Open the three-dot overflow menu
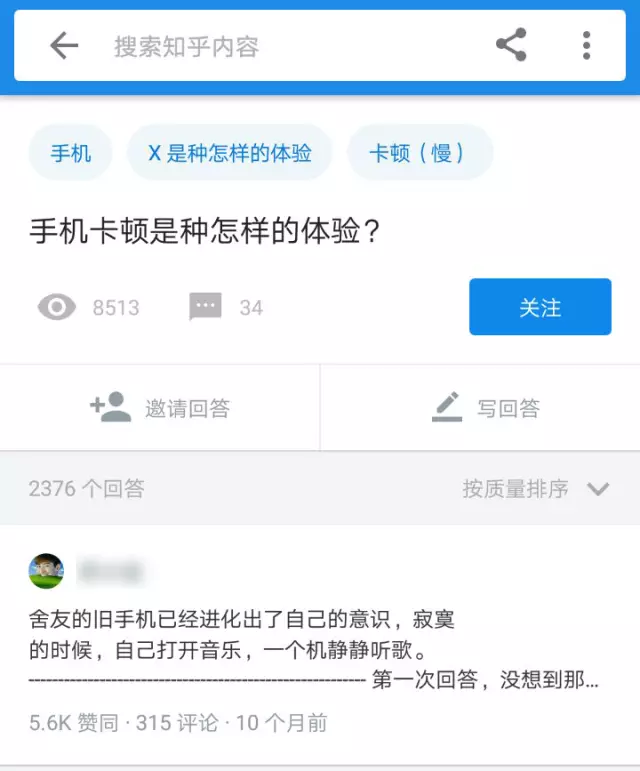 tap(586, 45)
